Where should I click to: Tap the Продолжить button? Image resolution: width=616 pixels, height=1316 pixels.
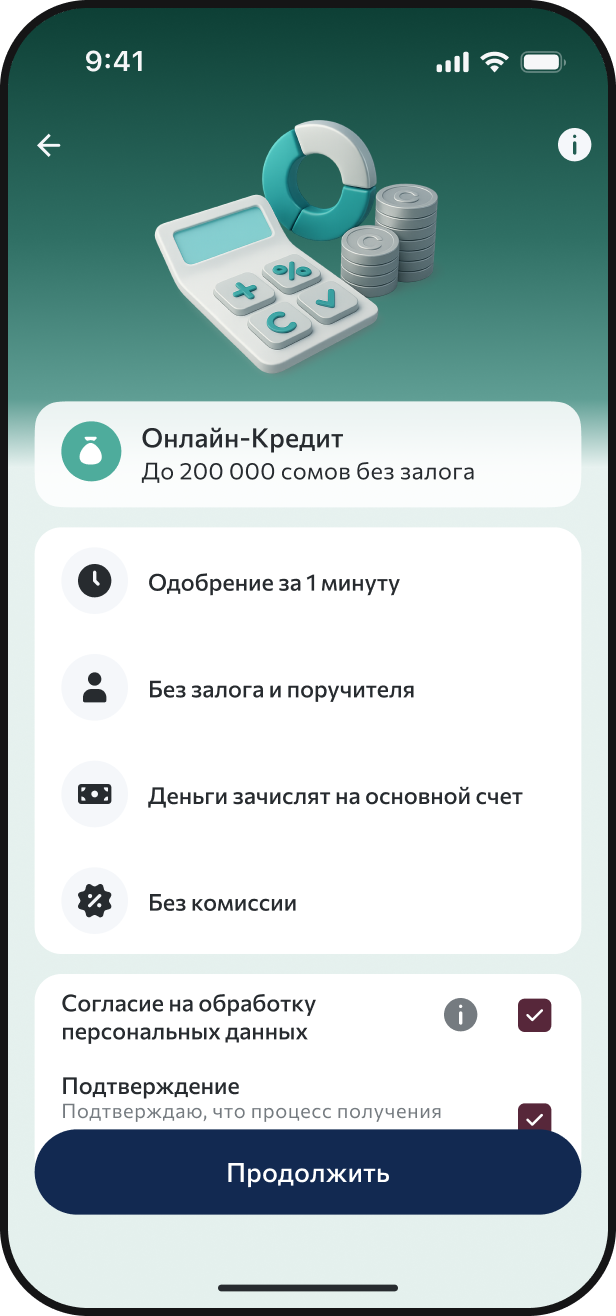(308, 1173)
